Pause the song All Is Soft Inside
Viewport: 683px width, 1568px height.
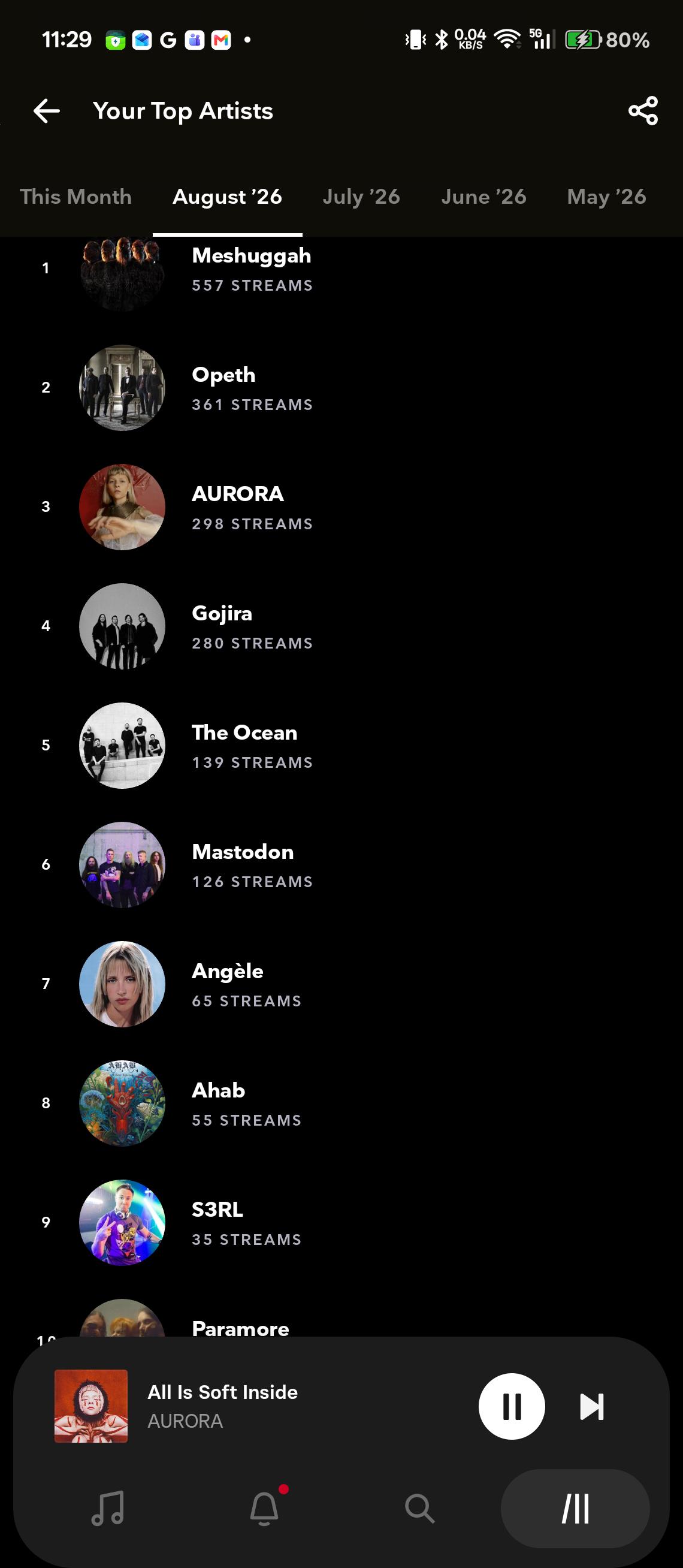pos(512,1406)
